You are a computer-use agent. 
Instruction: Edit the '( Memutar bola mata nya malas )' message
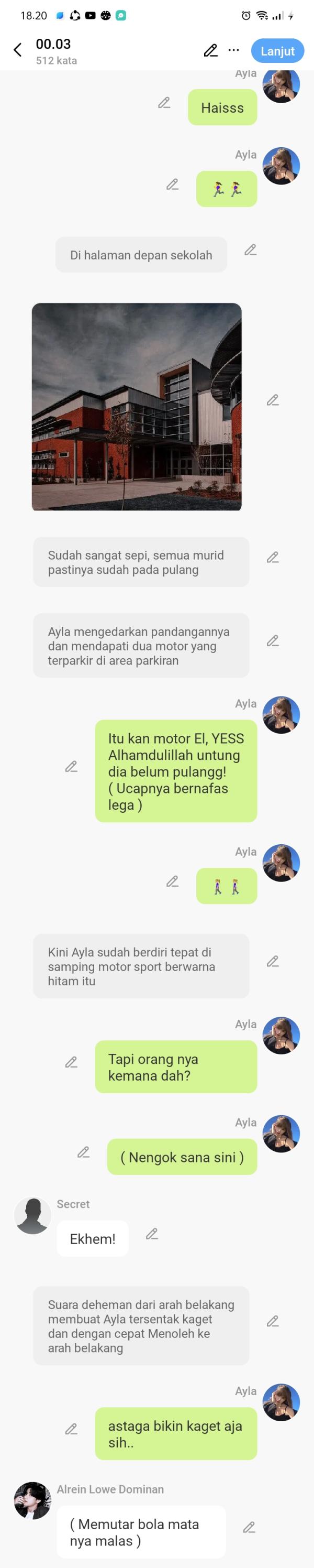(x=249, y=1528)
